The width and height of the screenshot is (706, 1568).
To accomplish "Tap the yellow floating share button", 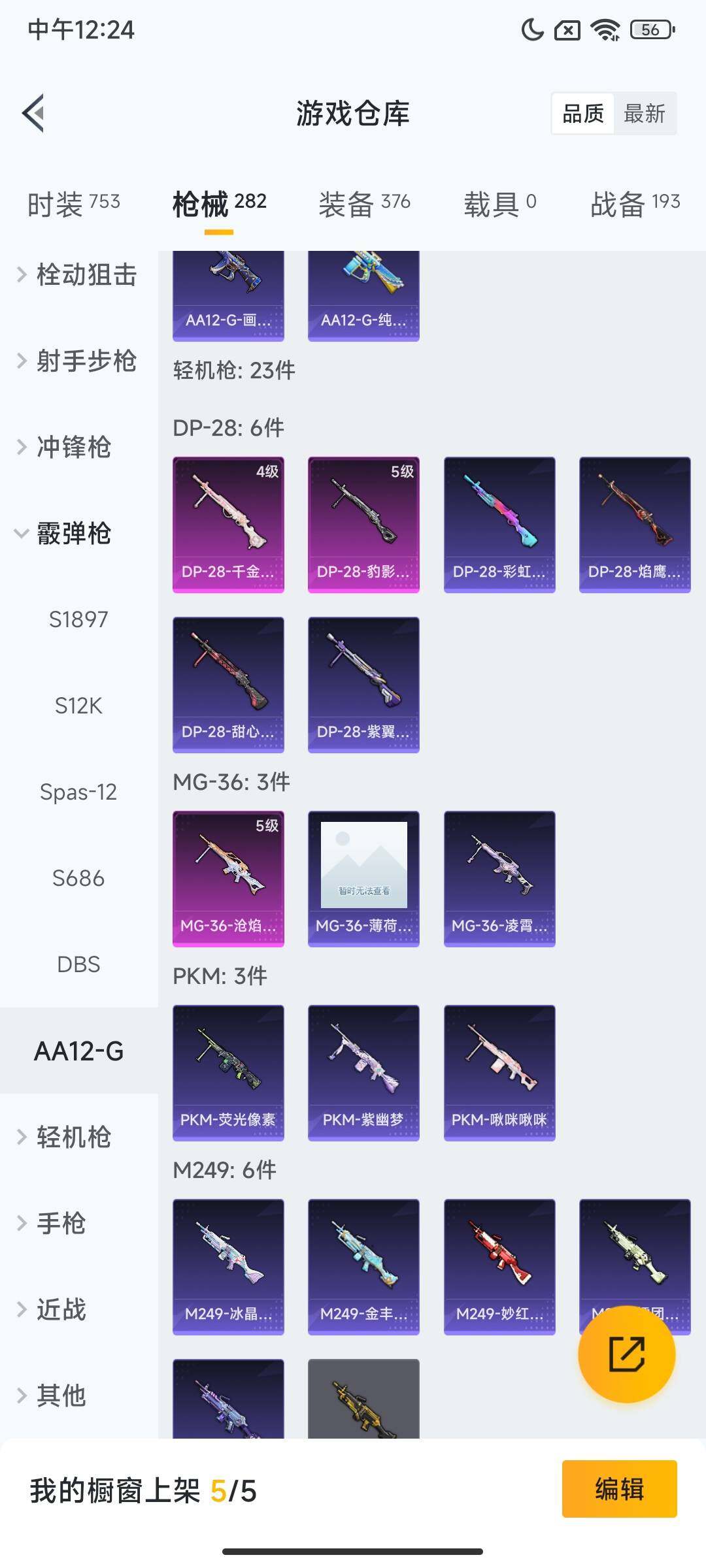I will click(x=626, y=1354).
